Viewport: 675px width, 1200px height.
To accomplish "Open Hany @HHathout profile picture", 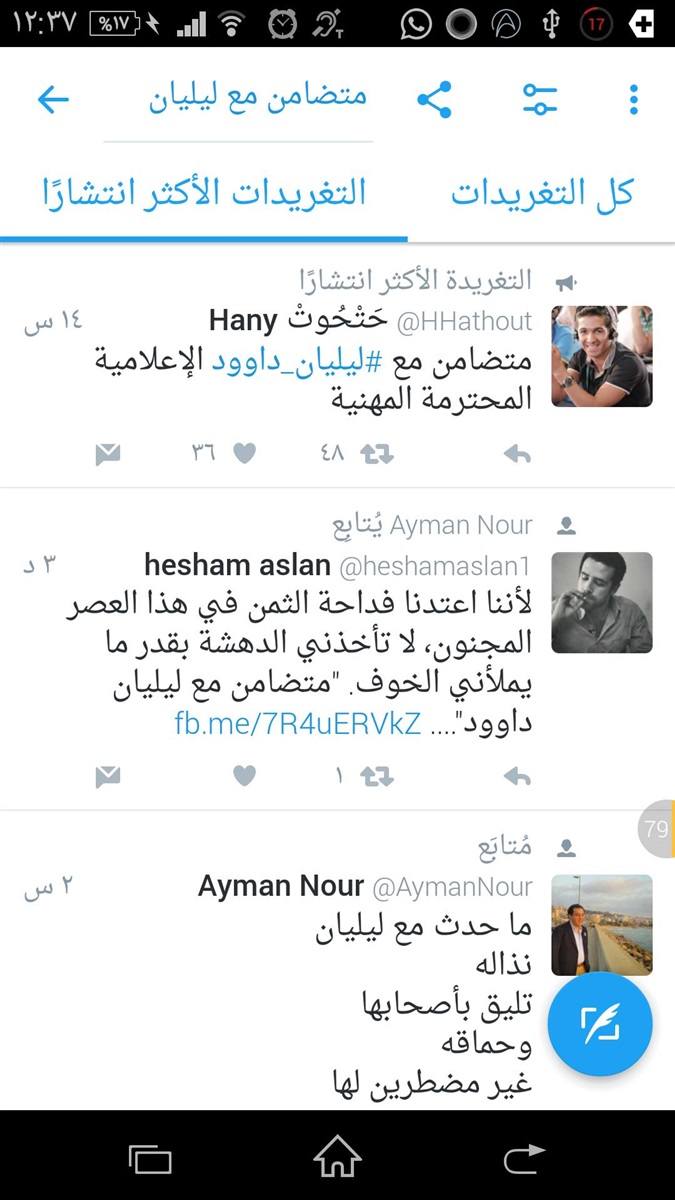I will [x=602, y=356].
